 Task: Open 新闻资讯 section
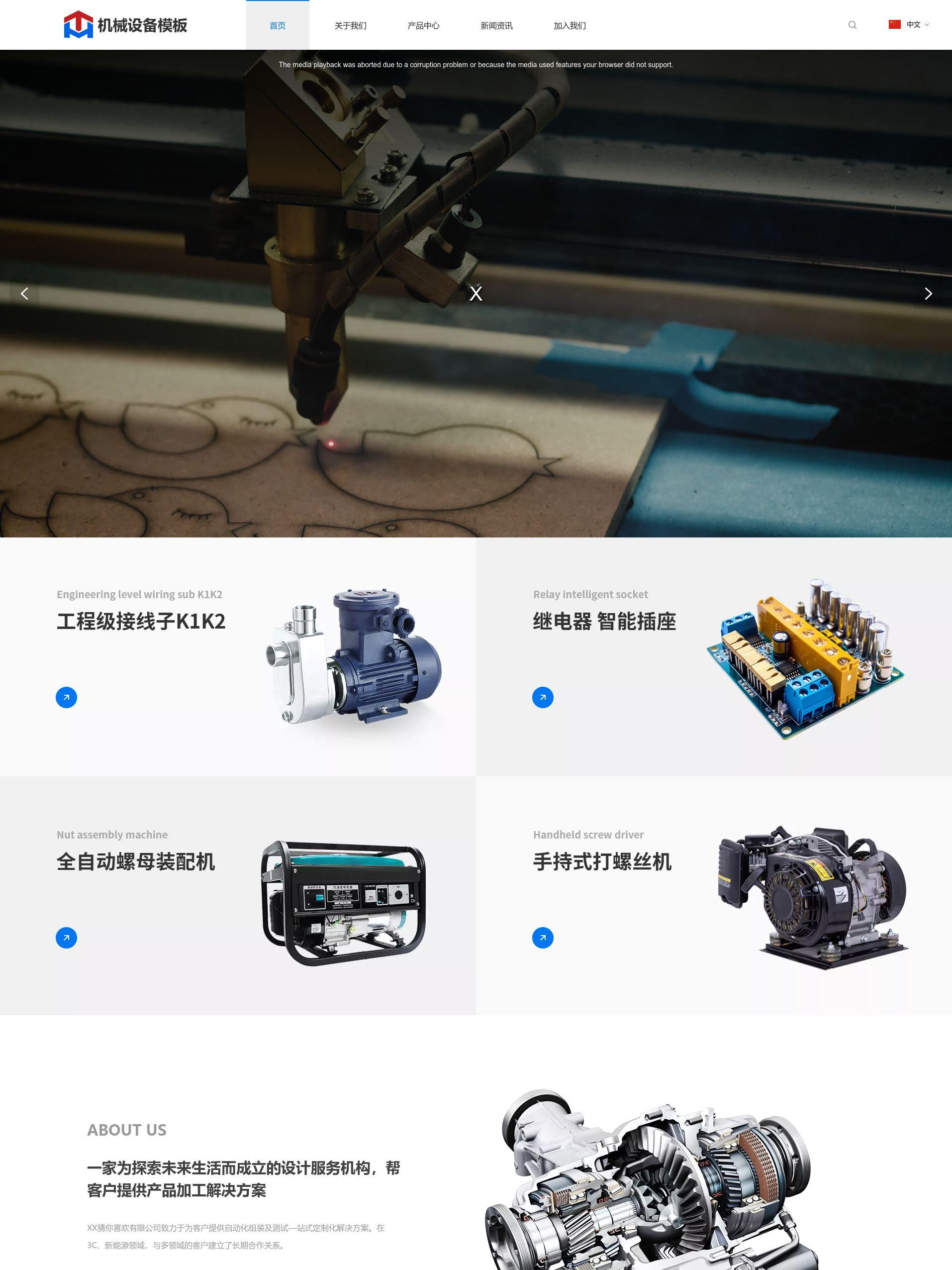click(x=496, y=25)
